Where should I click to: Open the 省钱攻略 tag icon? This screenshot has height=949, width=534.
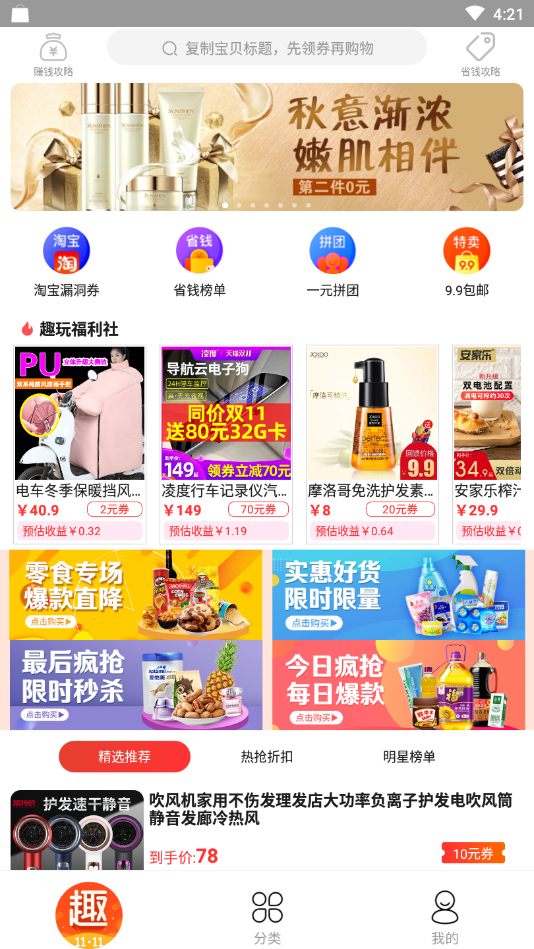(480, 47)
